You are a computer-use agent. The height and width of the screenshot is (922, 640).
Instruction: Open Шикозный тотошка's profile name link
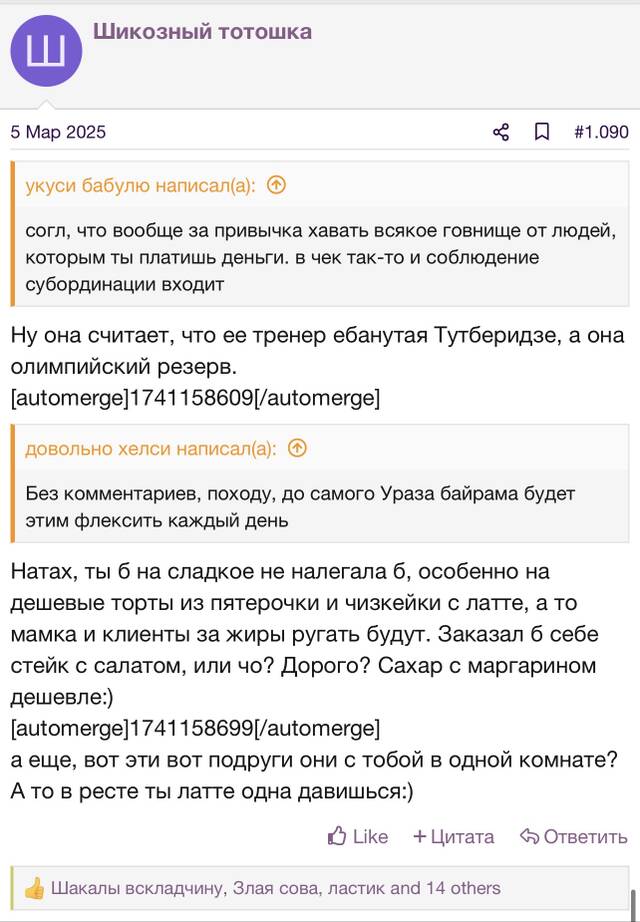pyautogui.click(x=202, y=31)
